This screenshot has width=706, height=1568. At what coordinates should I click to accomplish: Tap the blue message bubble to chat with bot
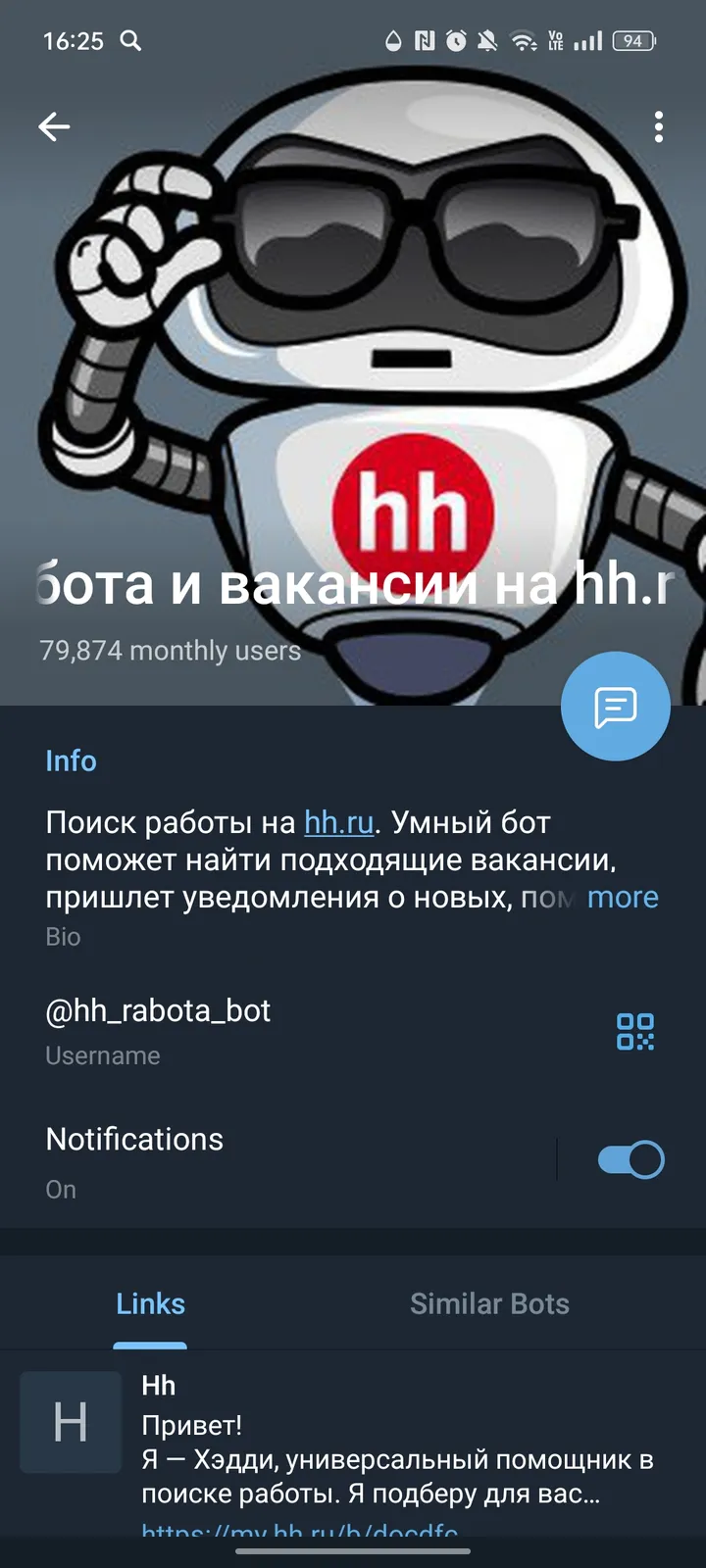point(615,706)
